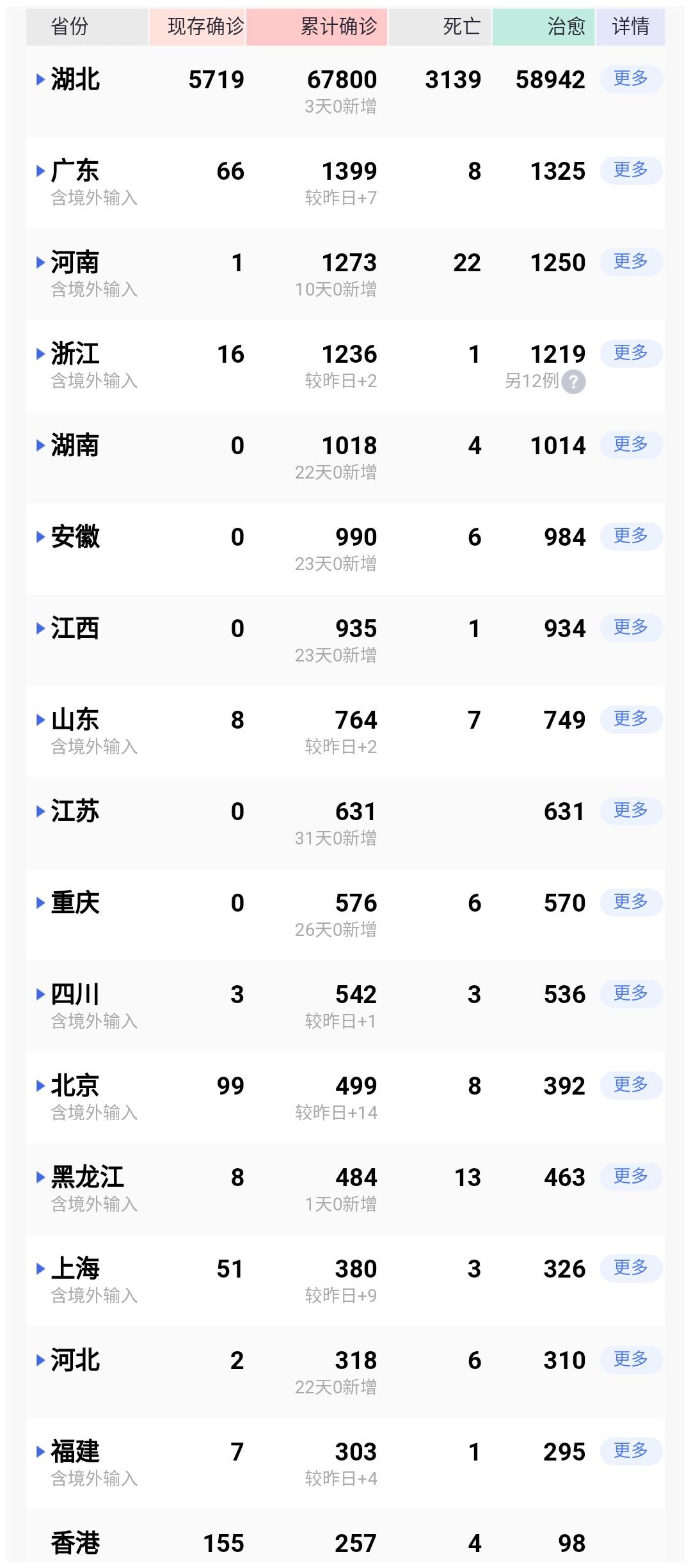Tap the question mark beside 另12例
This screenshot has width=691, height=1568.
[x=574, y=382]
